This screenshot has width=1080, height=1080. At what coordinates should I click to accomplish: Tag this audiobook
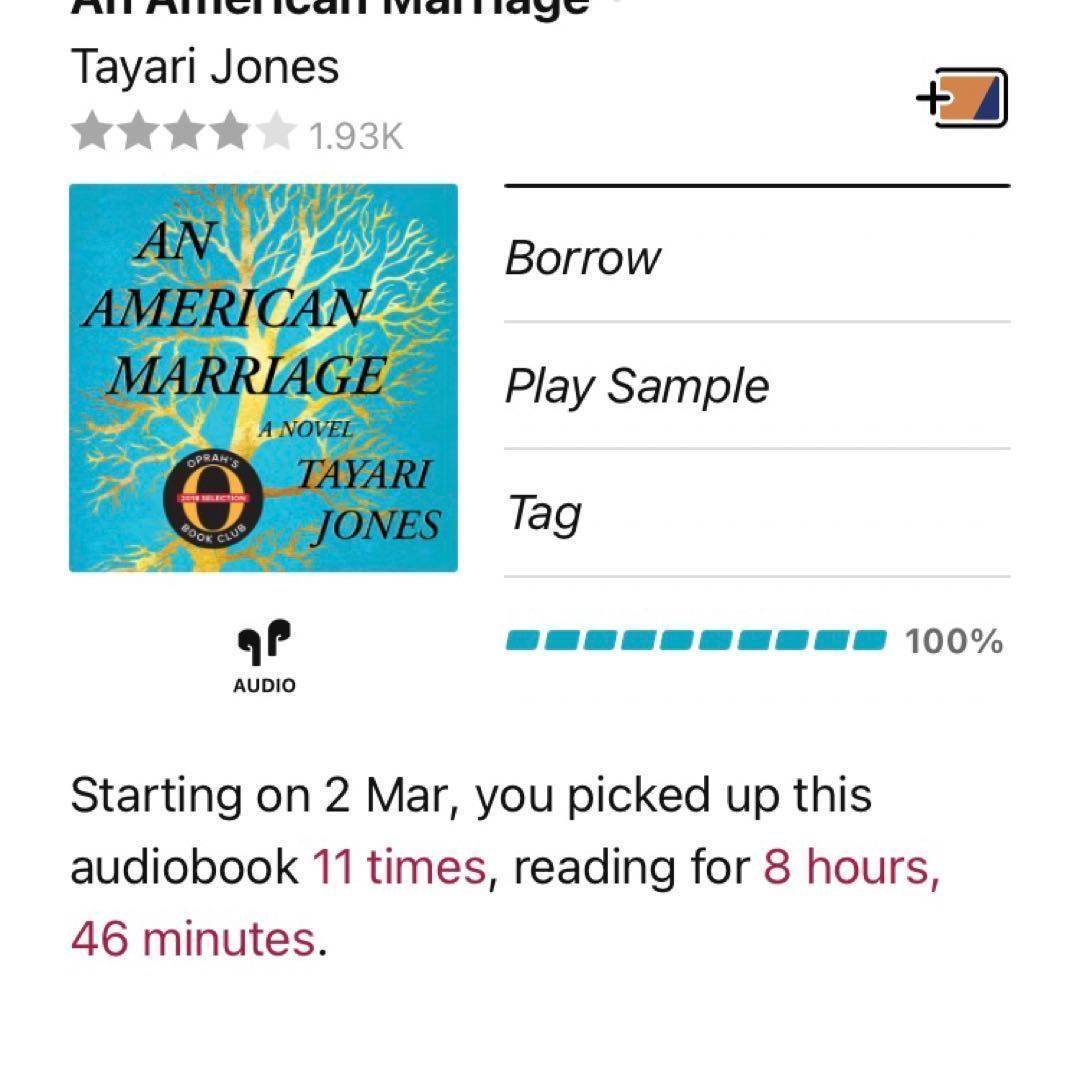(545, 514)
